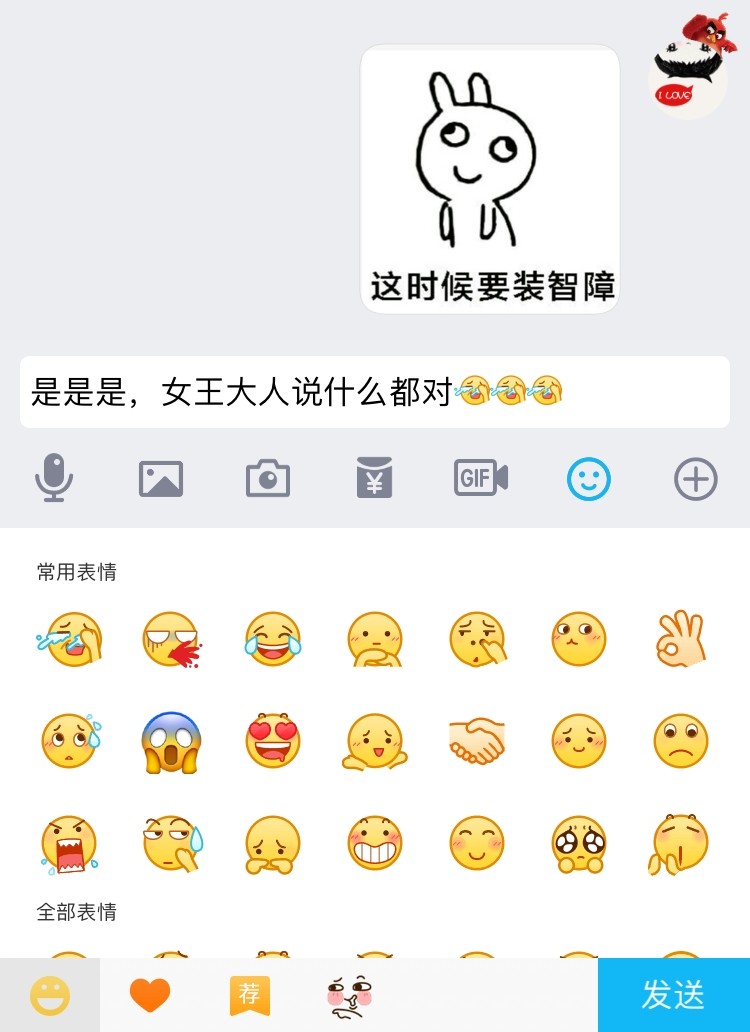Insert the OK hand gesture emoji
Image resolution: width=750 pixels, height=1032 pixels.
point(681,639)
